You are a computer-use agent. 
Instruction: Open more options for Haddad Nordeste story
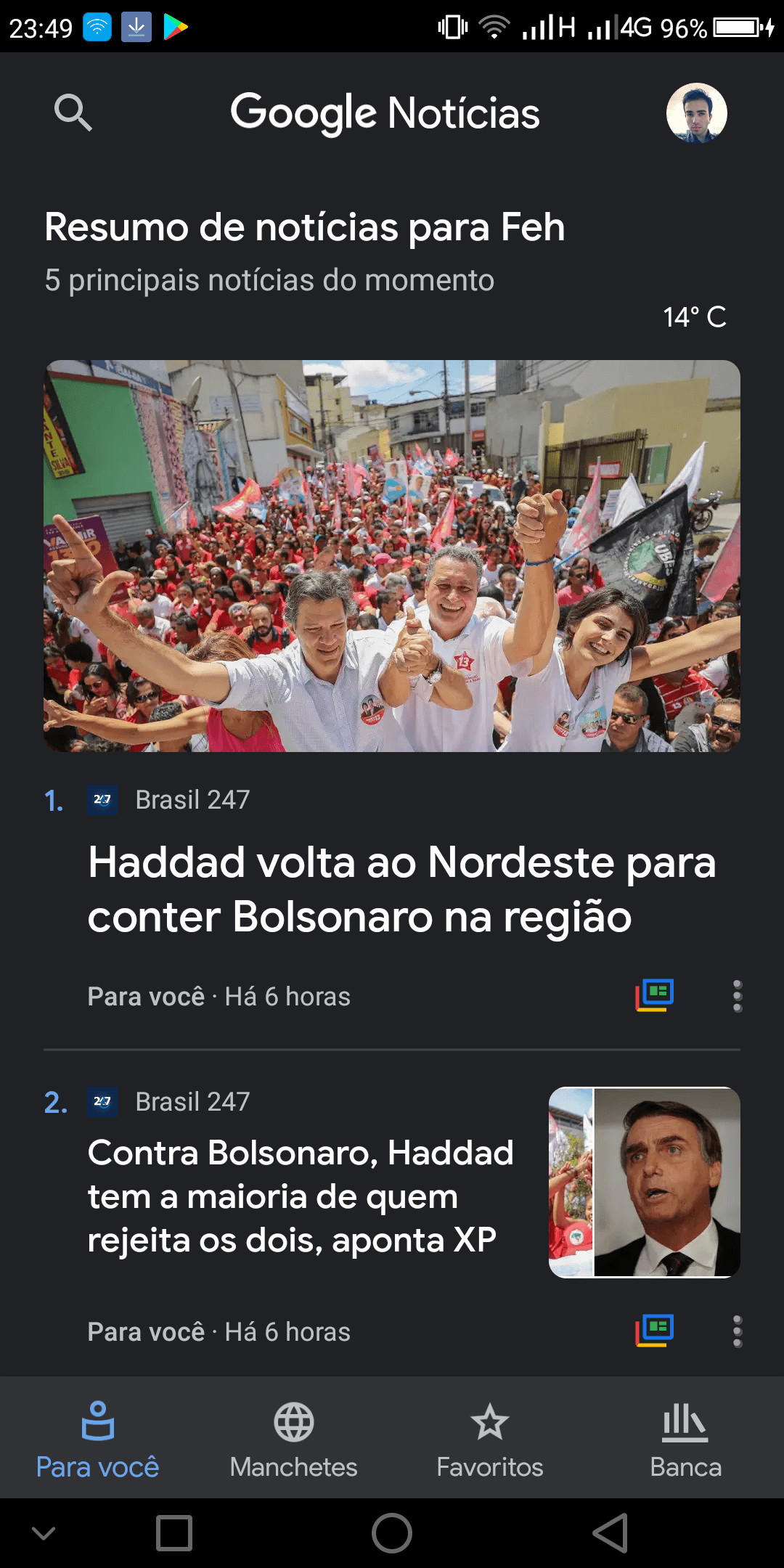point(738,996)
